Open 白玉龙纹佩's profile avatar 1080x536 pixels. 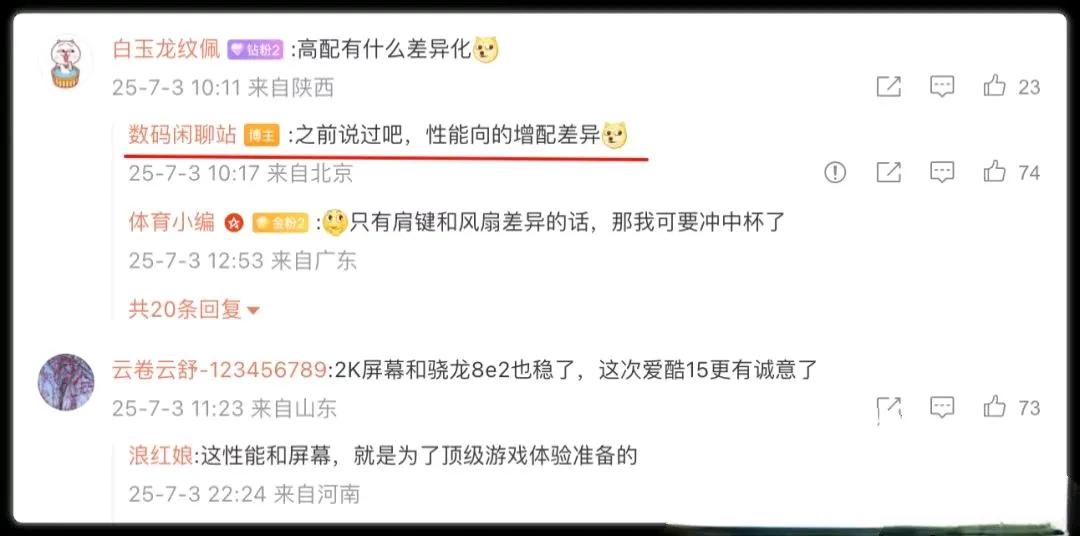point(65,64)
